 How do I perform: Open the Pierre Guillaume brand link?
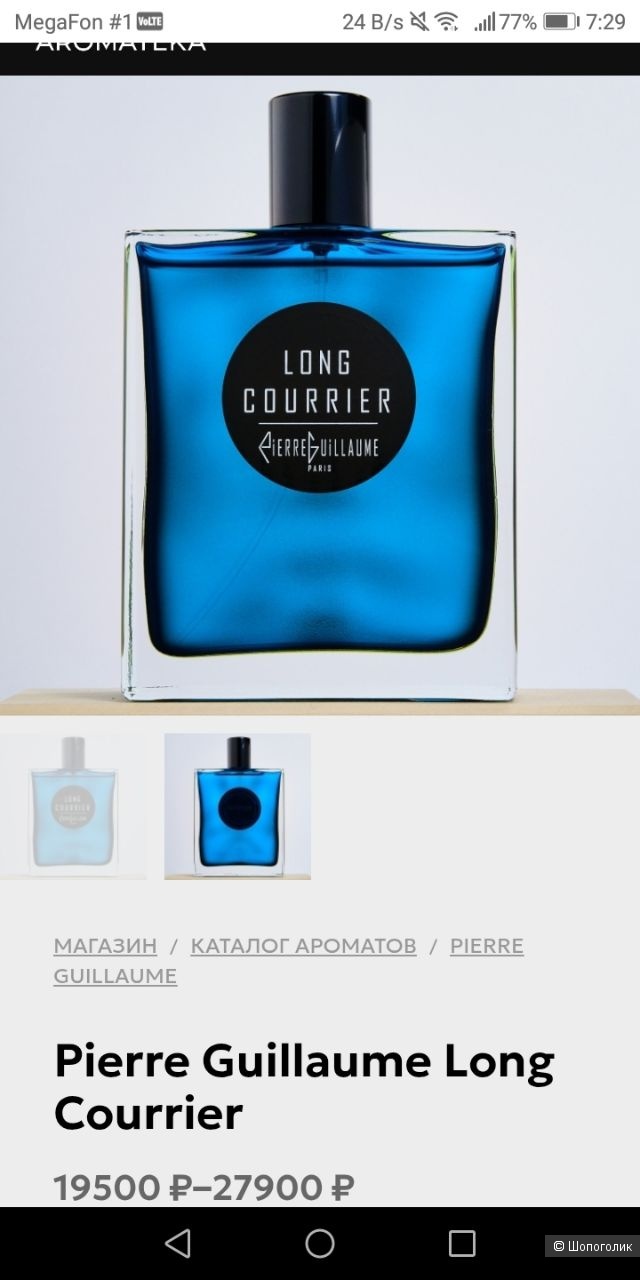click(x=486, y=946)
